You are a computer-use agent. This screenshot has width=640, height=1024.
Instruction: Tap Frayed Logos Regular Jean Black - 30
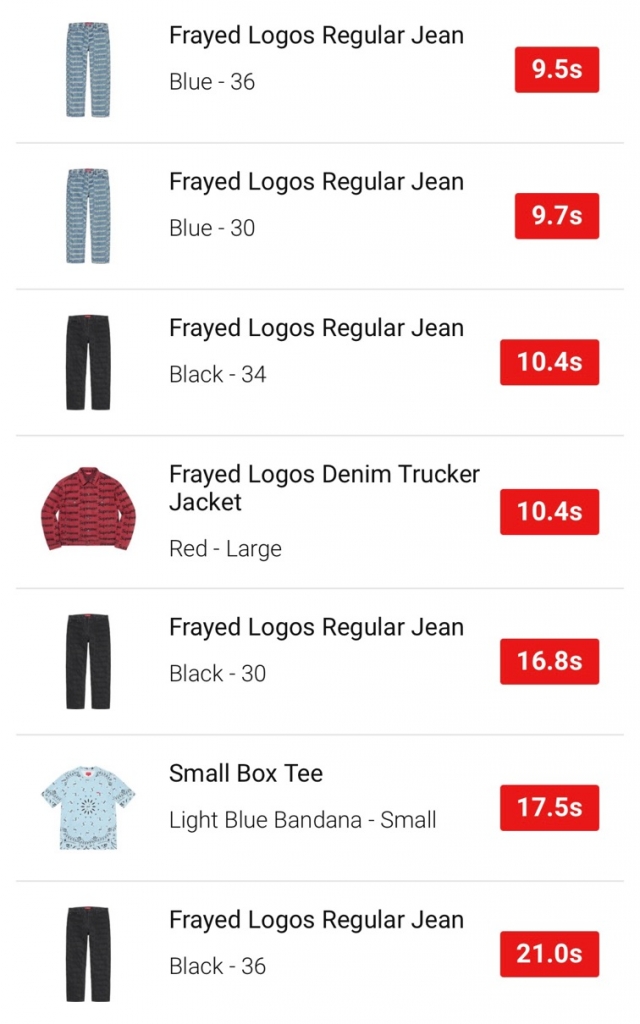(x=316, y=629)
